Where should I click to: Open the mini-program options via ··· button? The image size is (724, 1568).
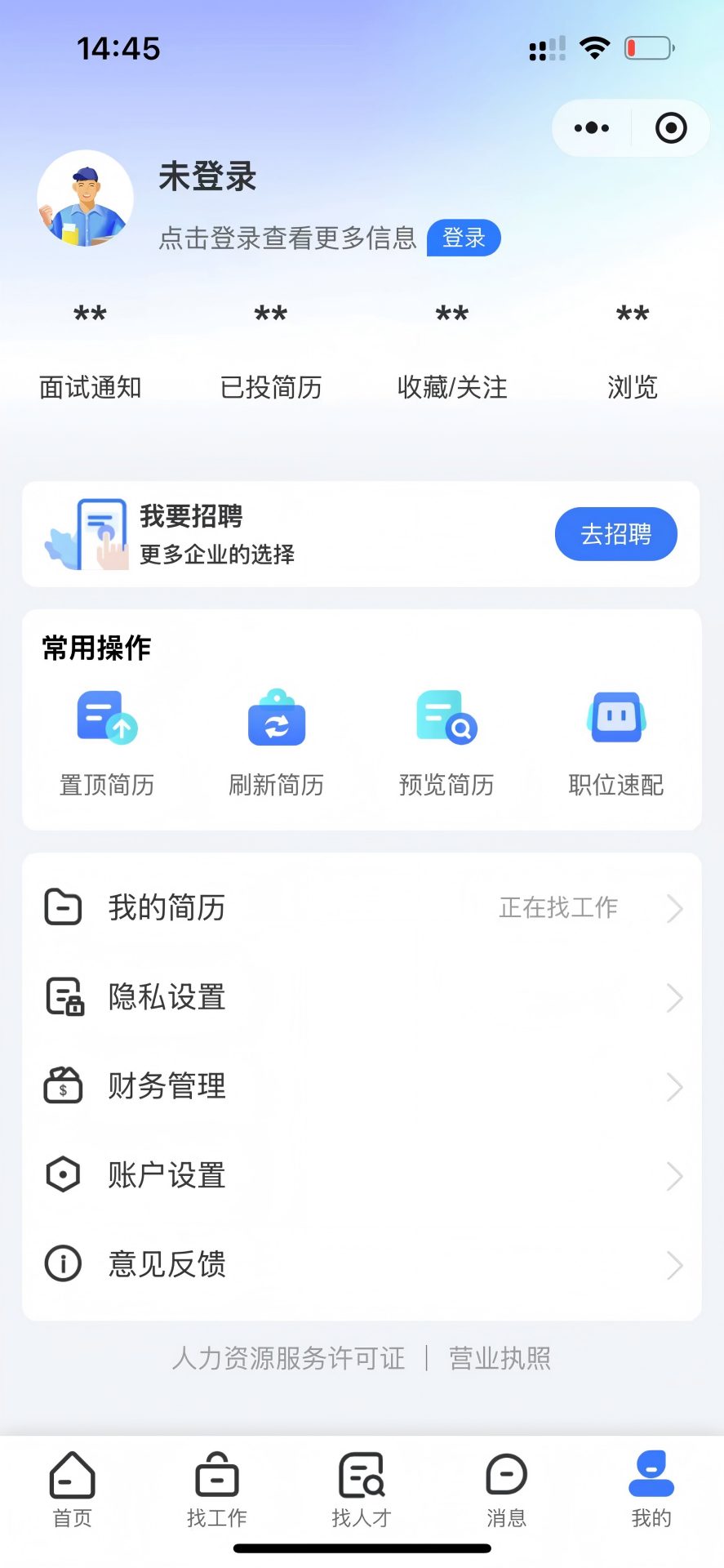[x=589, y=127]
